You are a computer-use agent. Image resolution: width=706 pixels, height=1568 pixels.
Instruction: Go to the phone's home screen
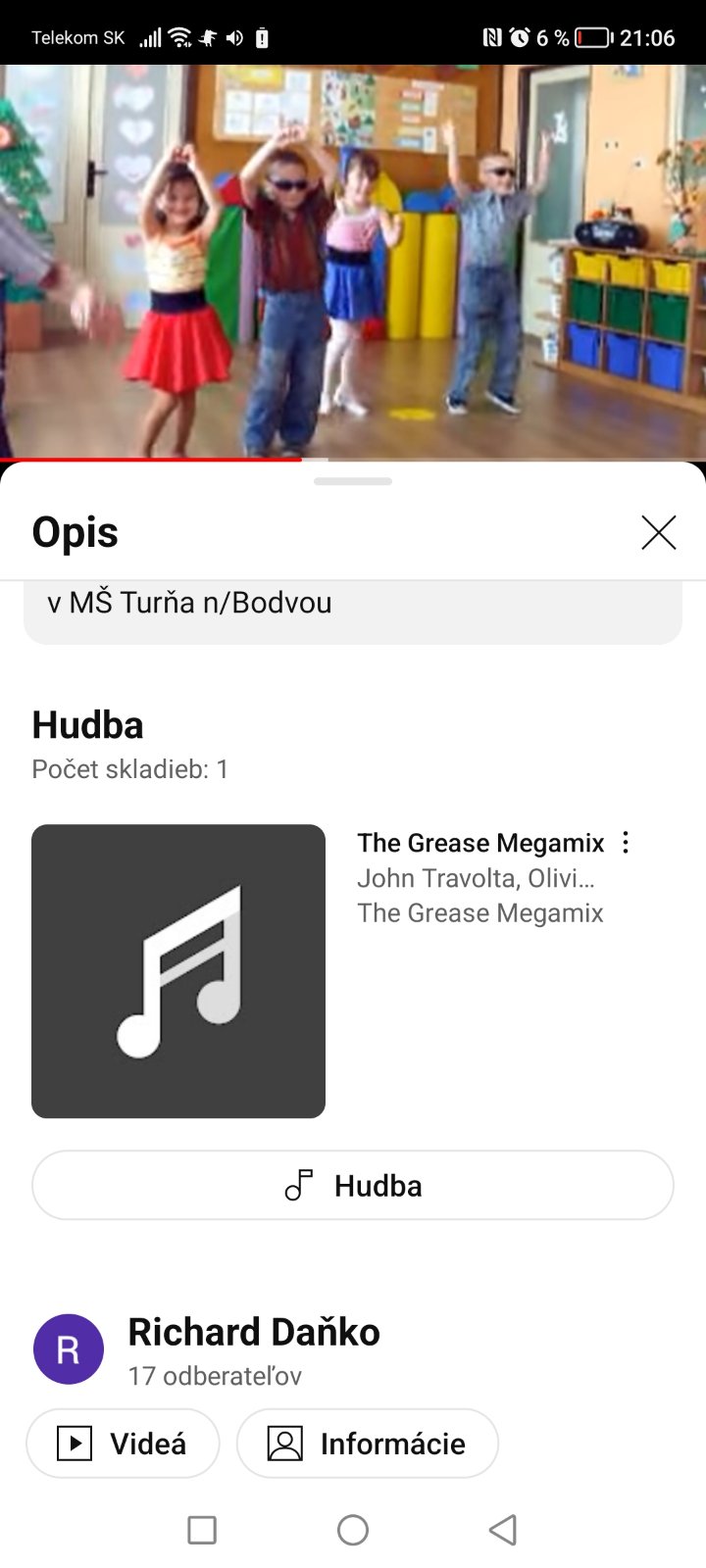click(x=353, y=1530)
